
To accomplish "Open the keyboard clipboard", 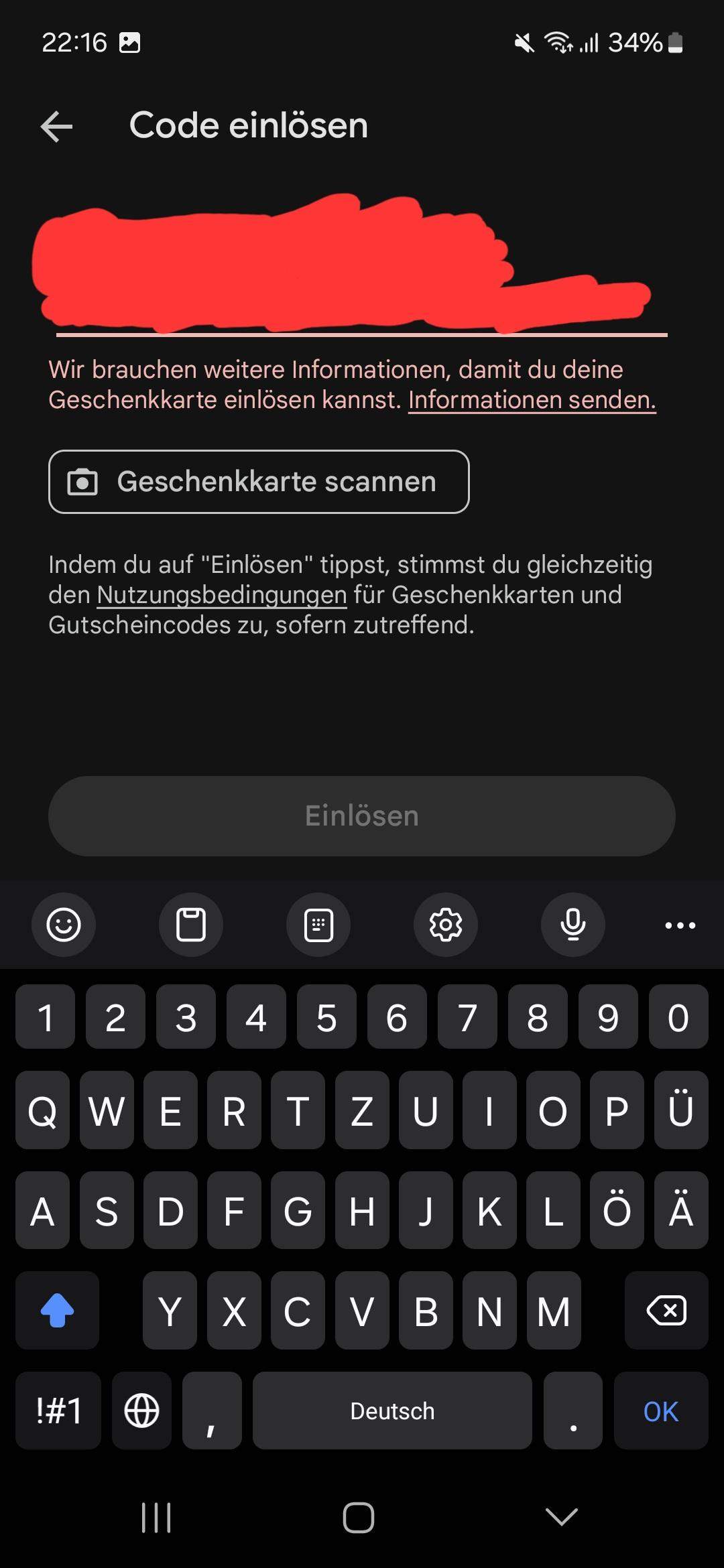I will tap(191, 925).
